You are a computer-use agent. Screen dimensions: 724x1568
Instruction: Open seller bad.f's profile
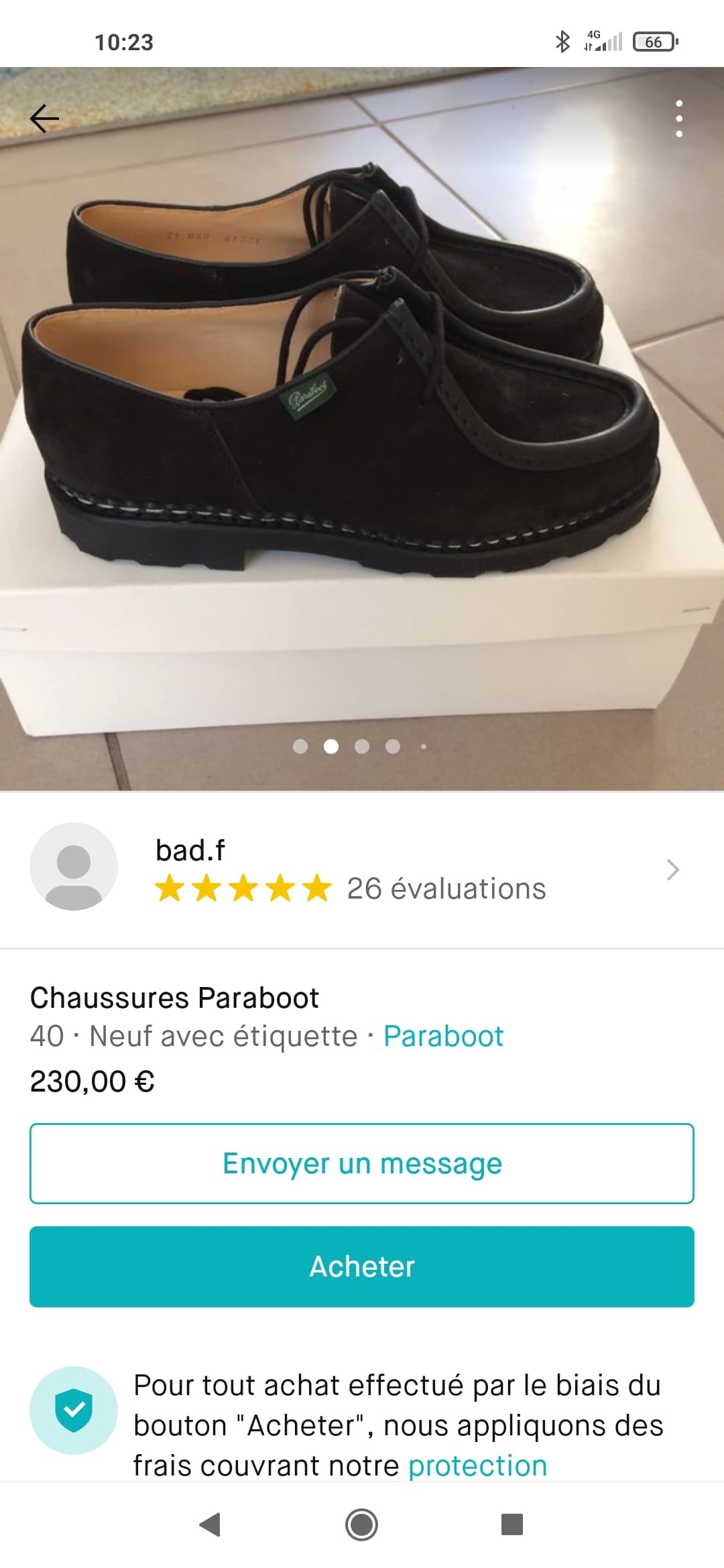click(x=362, y=869)
